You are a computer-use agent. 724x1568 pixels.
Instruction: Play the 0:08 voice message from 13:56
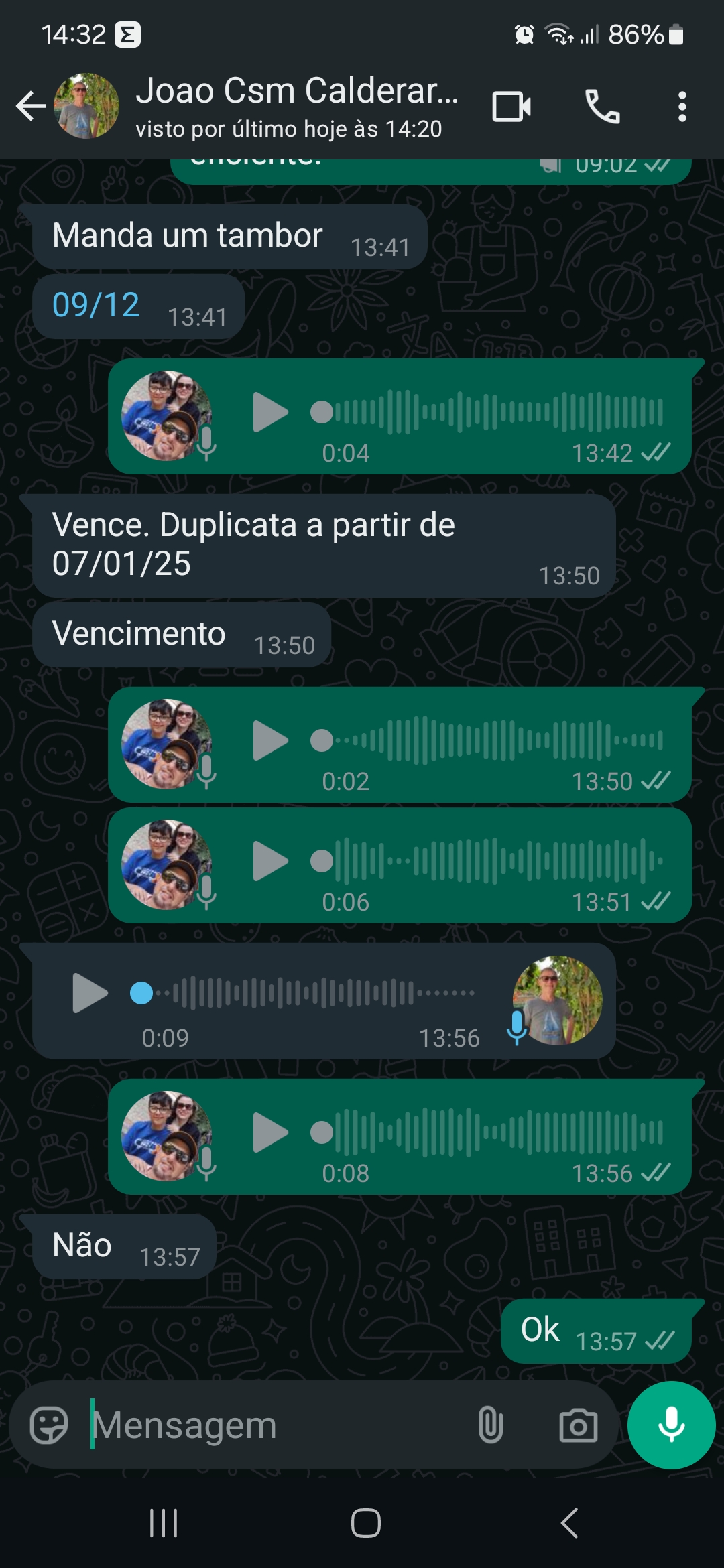(x=269, y=1132)
